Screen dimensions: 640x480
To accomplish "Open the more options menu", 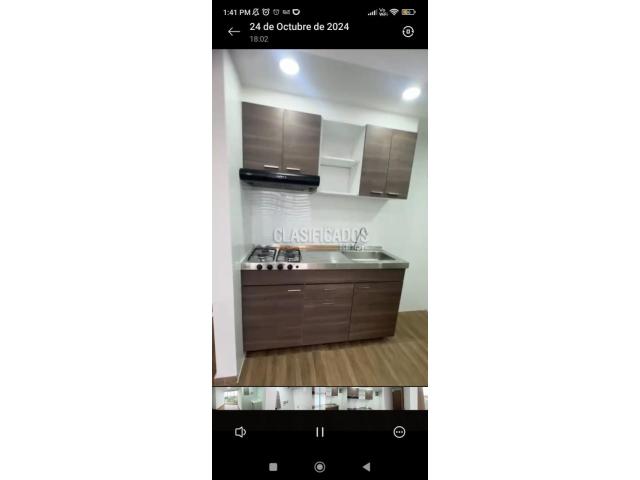I will [399, 432].
